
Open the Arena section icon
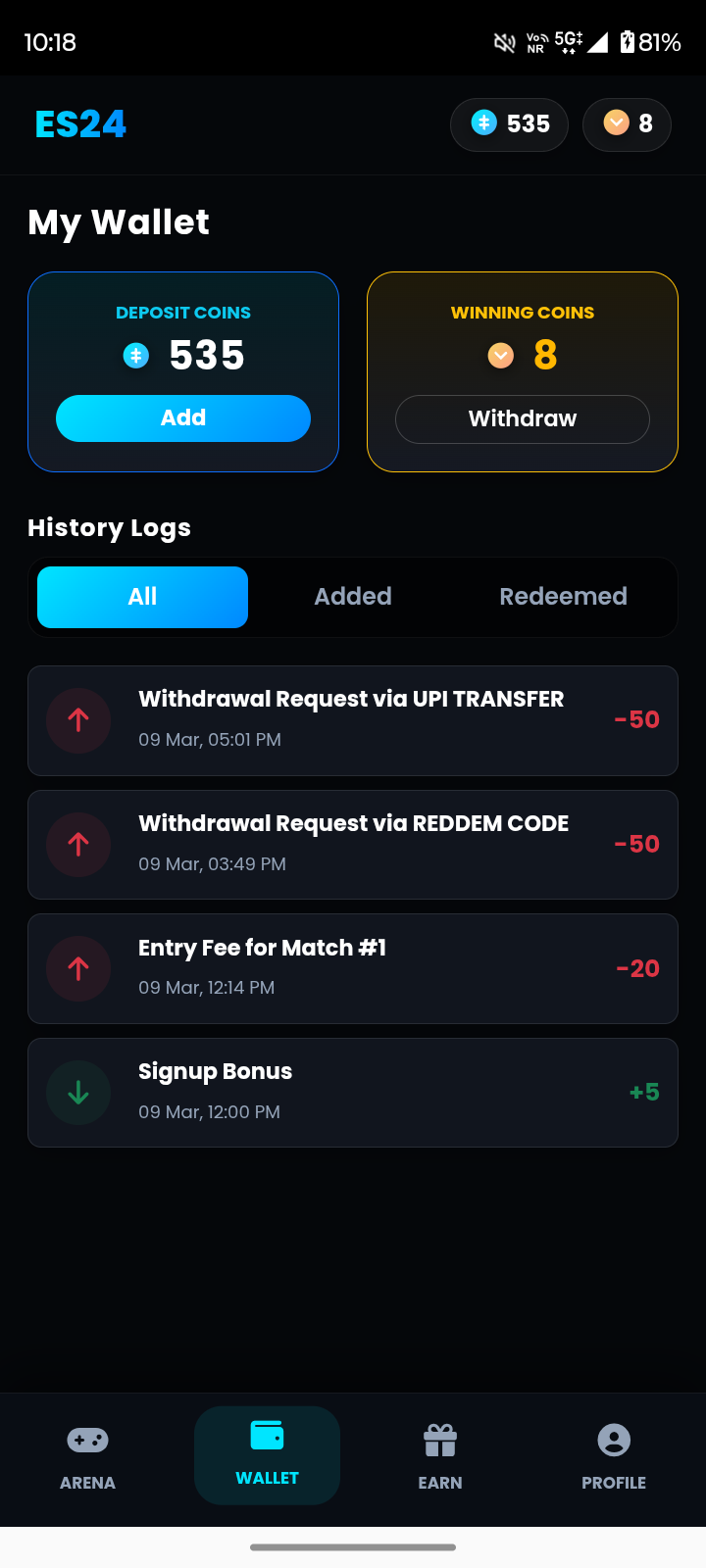pos(87,1440)
